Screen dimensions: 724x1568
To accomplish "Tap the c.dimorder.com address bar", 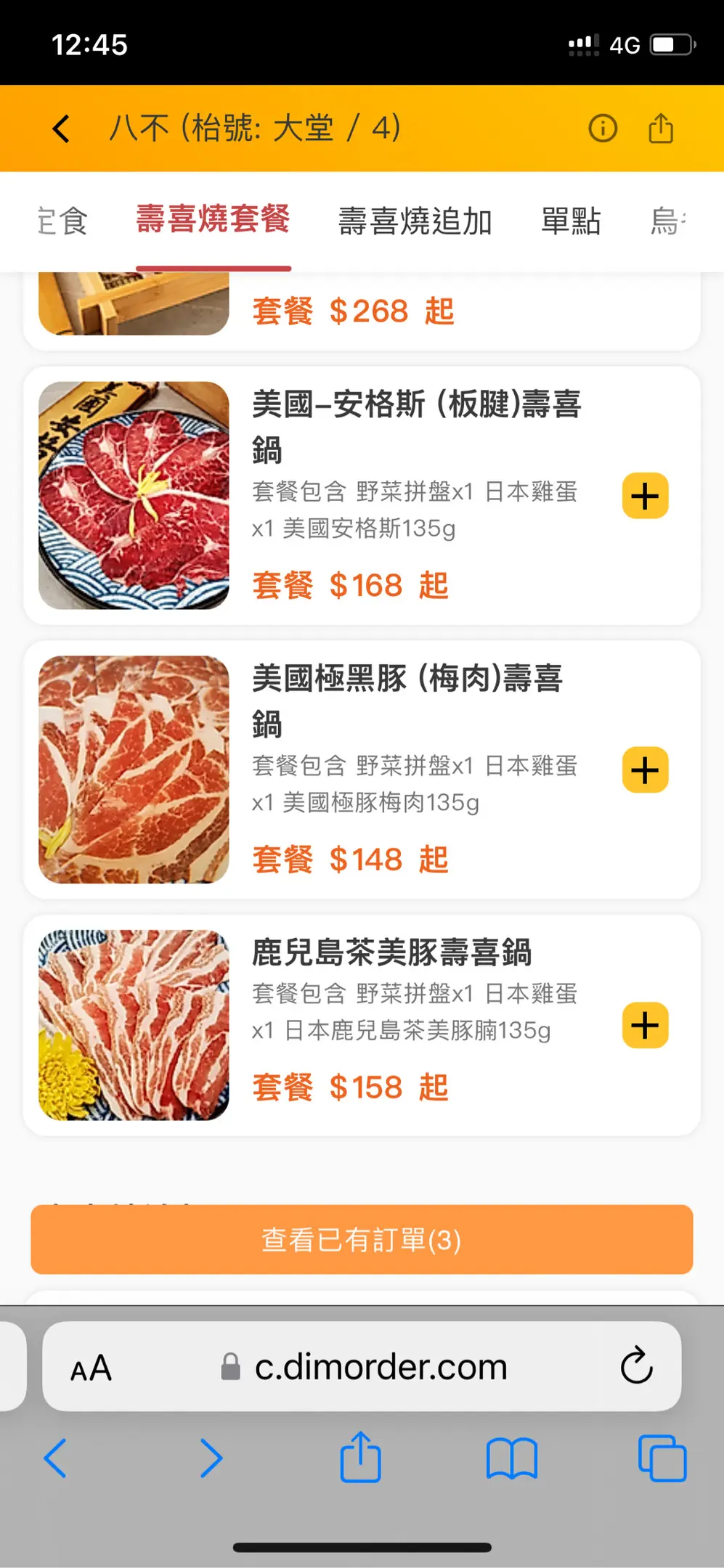I will pos(362,1367).
